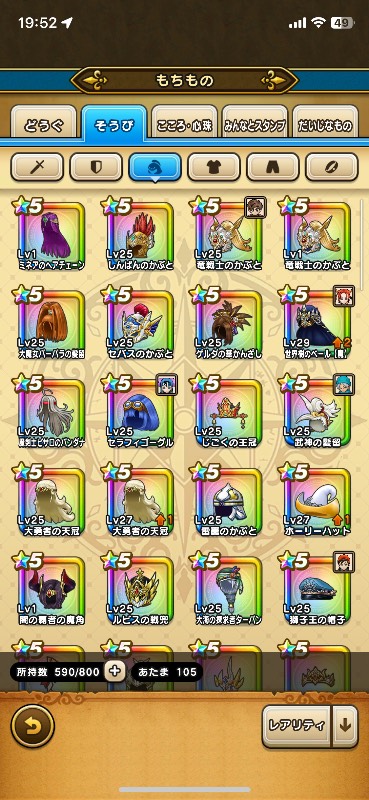Open じごくの王冠 item
The width and height of the screenshot is (369, 800).
point(229,413)
